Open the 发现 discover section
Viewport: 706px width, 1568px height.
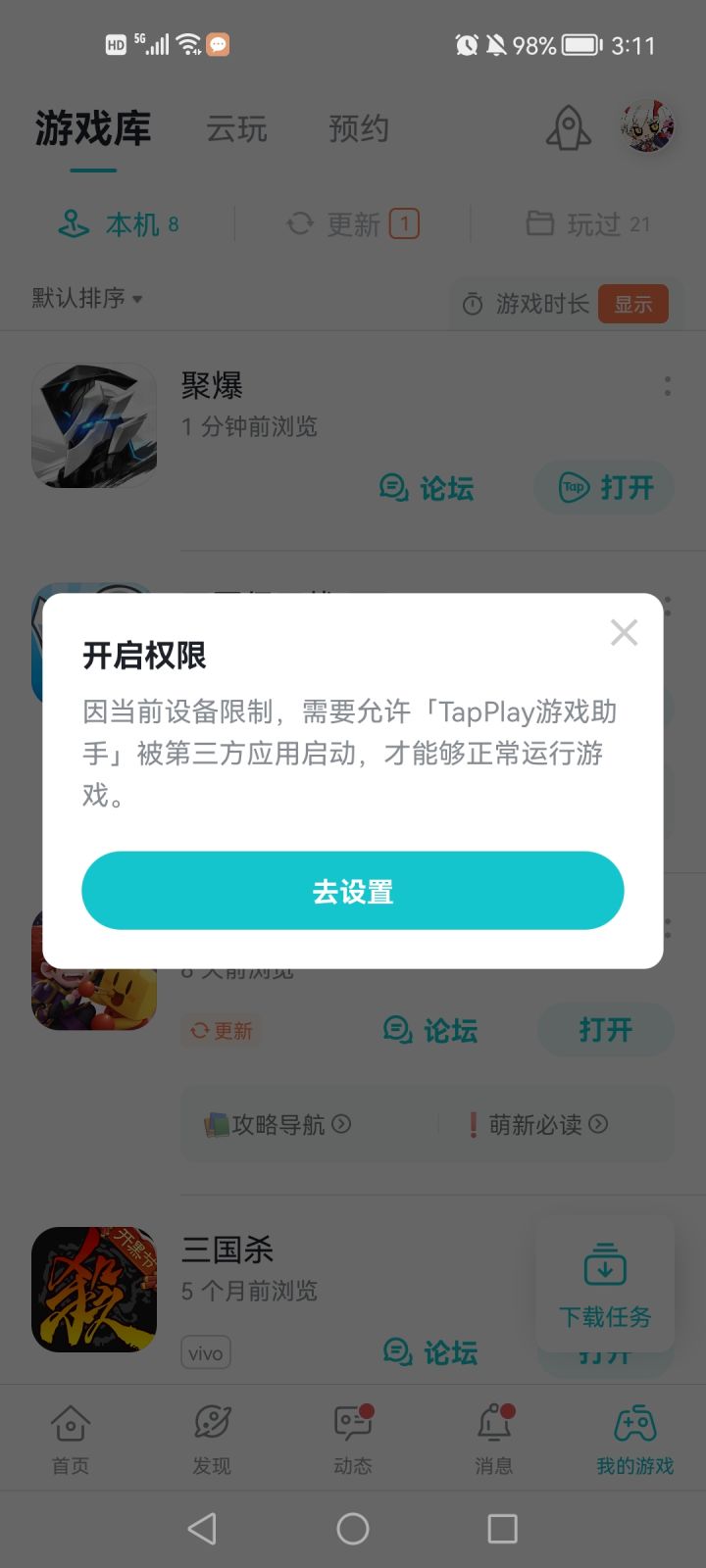tap(211, 1438)
